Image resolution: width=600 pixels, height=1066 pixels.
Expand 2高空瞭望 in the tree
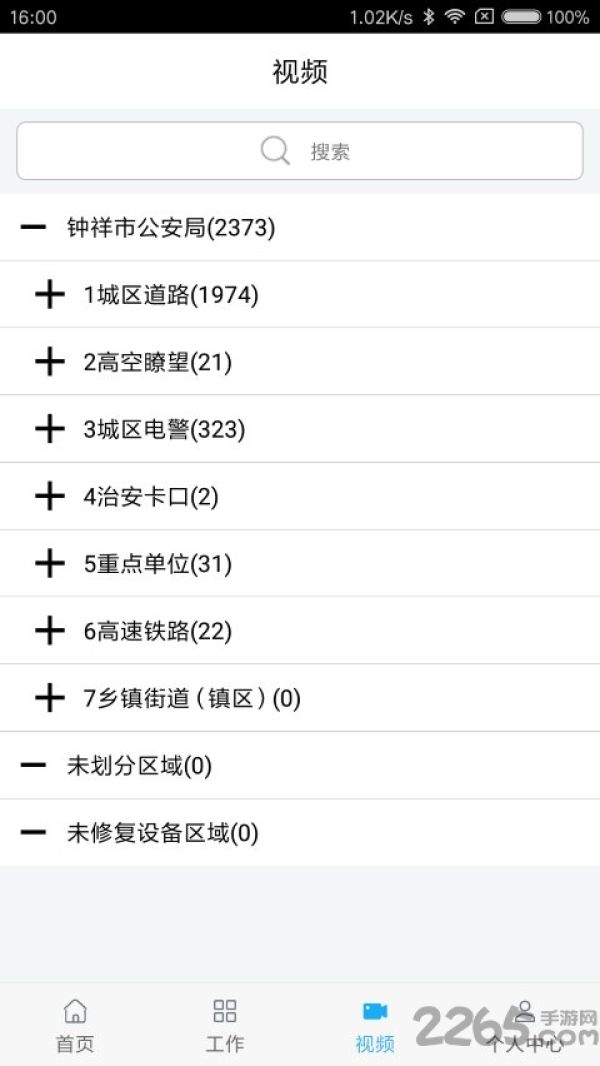(50, 362)
